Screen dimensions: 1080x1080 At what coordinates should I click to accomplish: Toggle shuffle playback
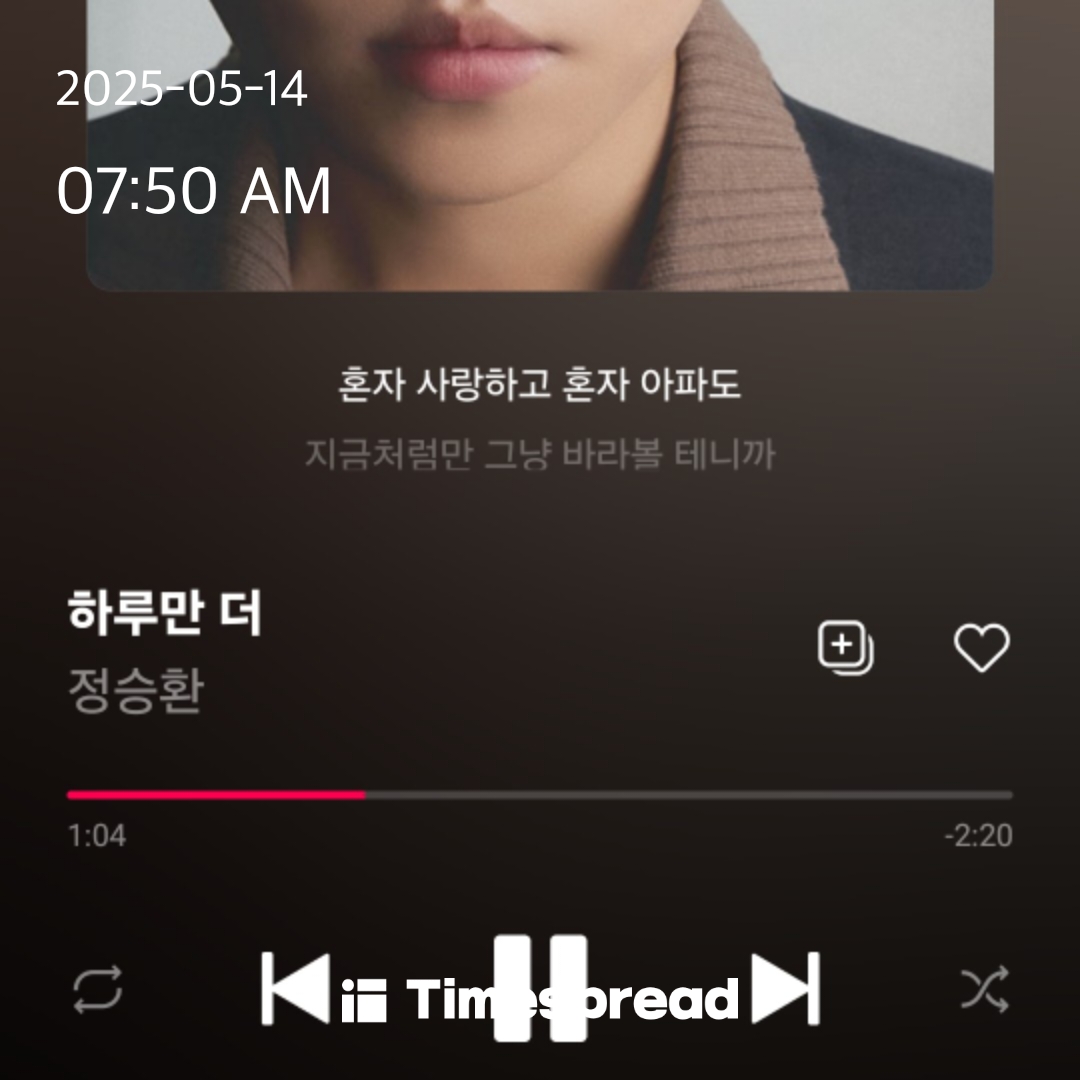[984, 990]
